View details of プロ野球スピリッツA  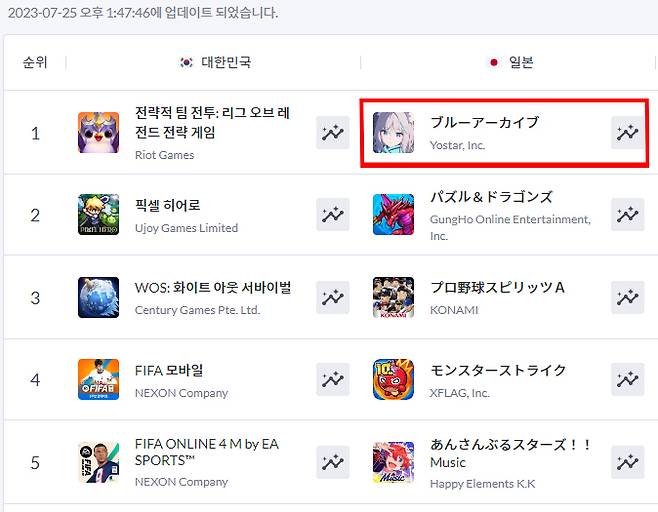point(497,288)
